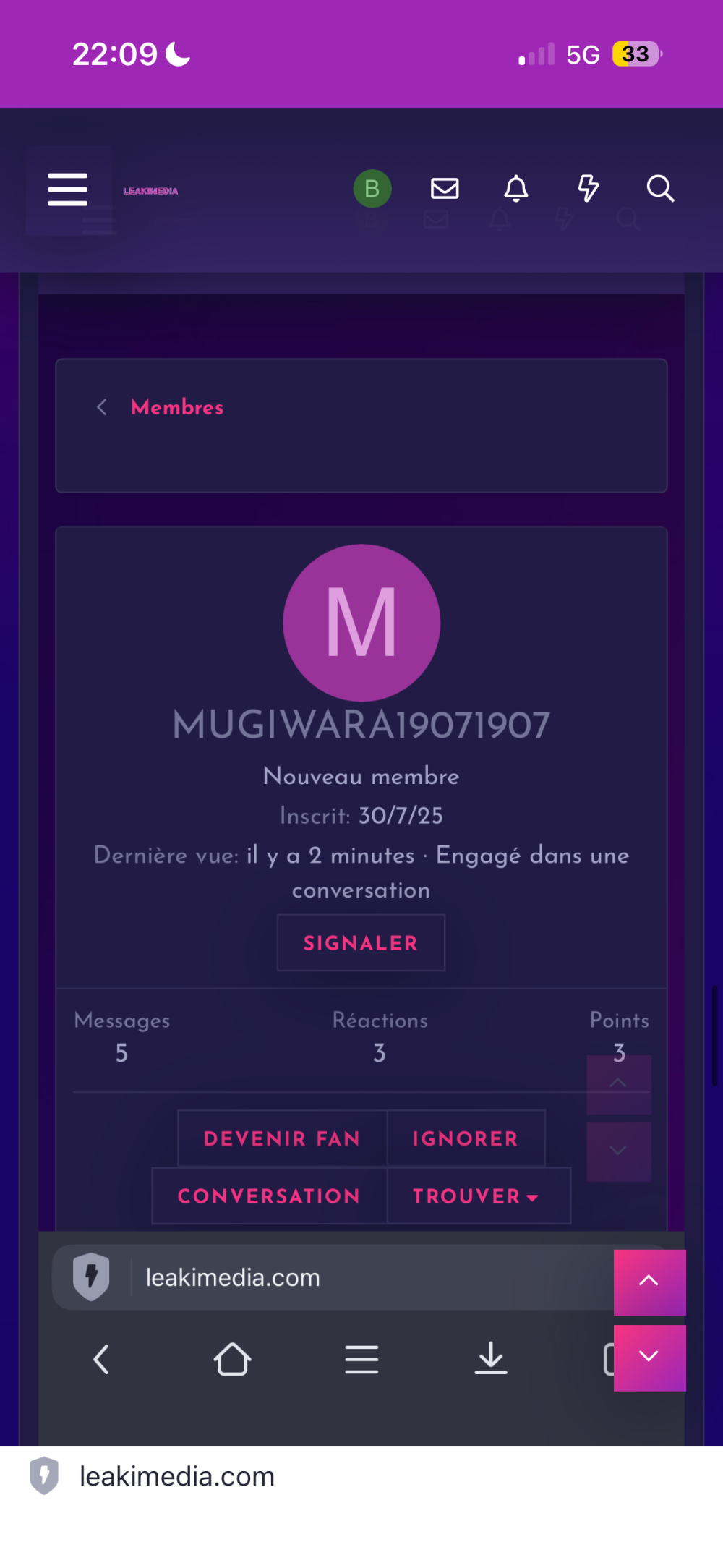This screenshot has height=1568, width=723.
Task: Expand the Trouver dropdown
Action: [x=477, y=1196]
